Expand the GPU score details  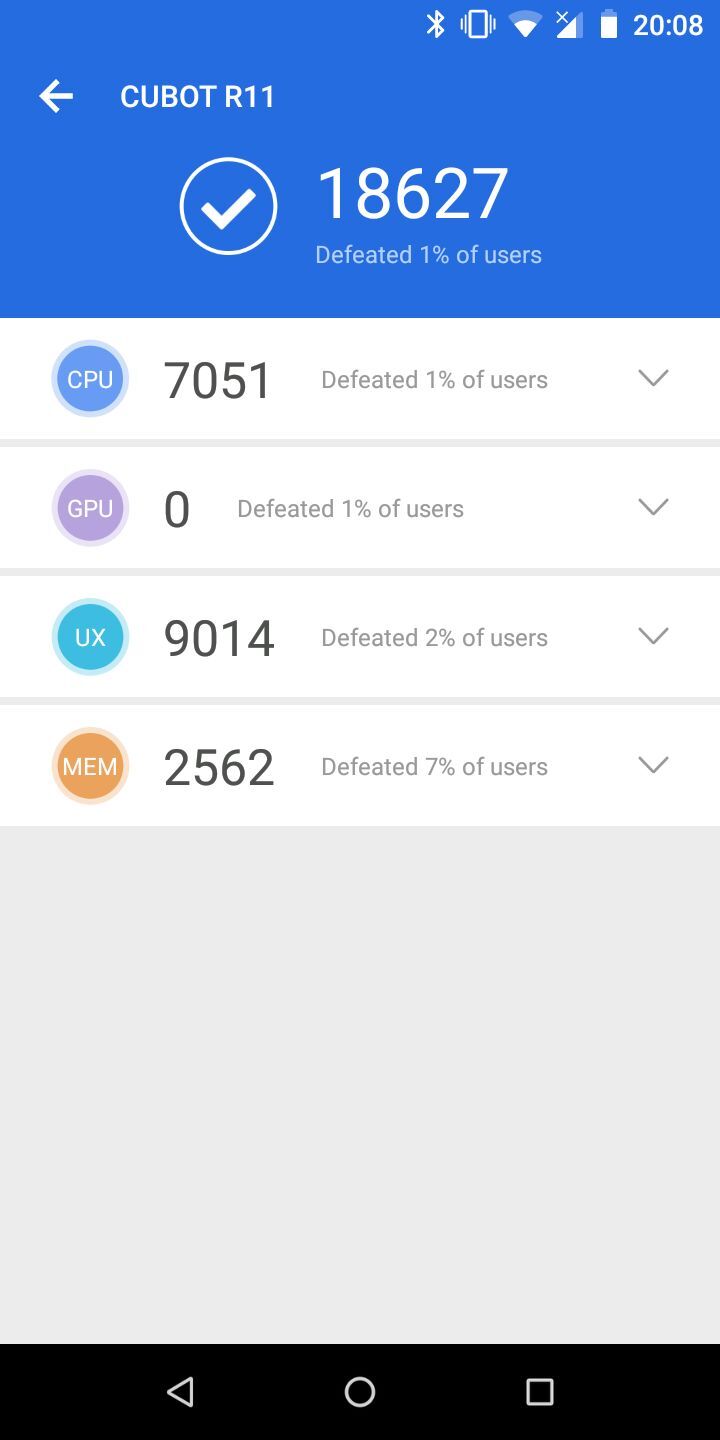[x=653, y=507]
